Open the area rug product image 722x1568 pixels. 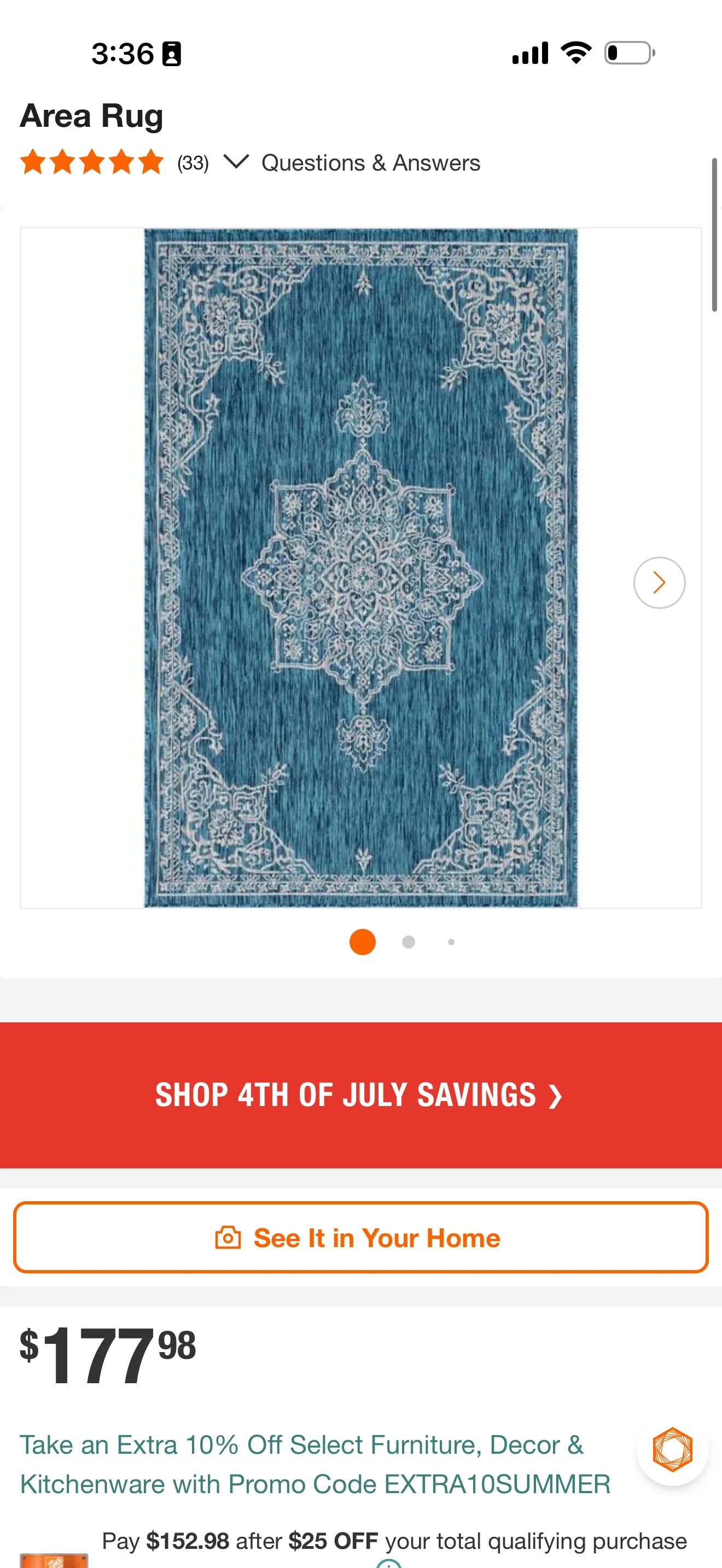361,567
